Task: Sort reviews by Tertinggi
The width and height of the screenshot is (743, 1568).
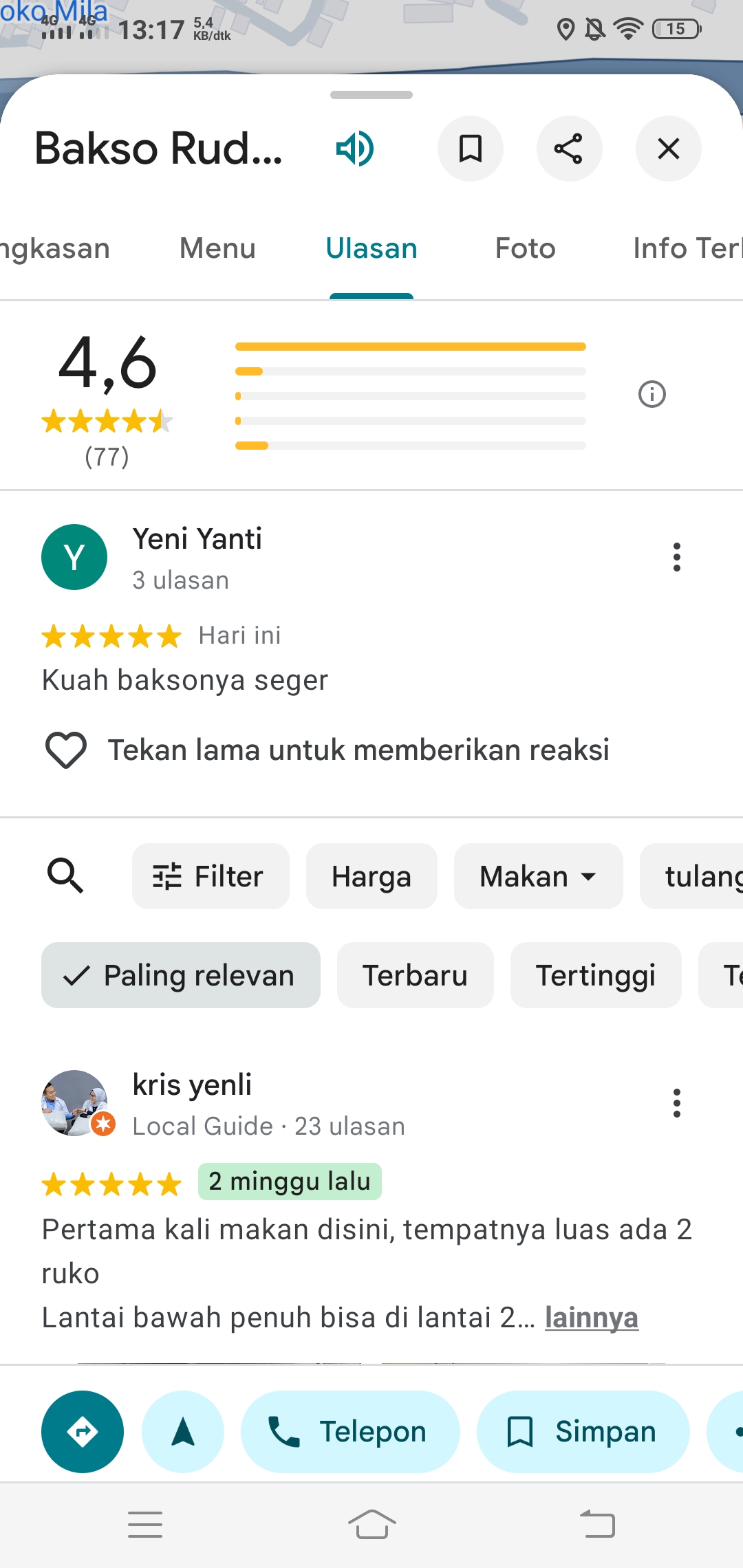Action: [595, 975]
